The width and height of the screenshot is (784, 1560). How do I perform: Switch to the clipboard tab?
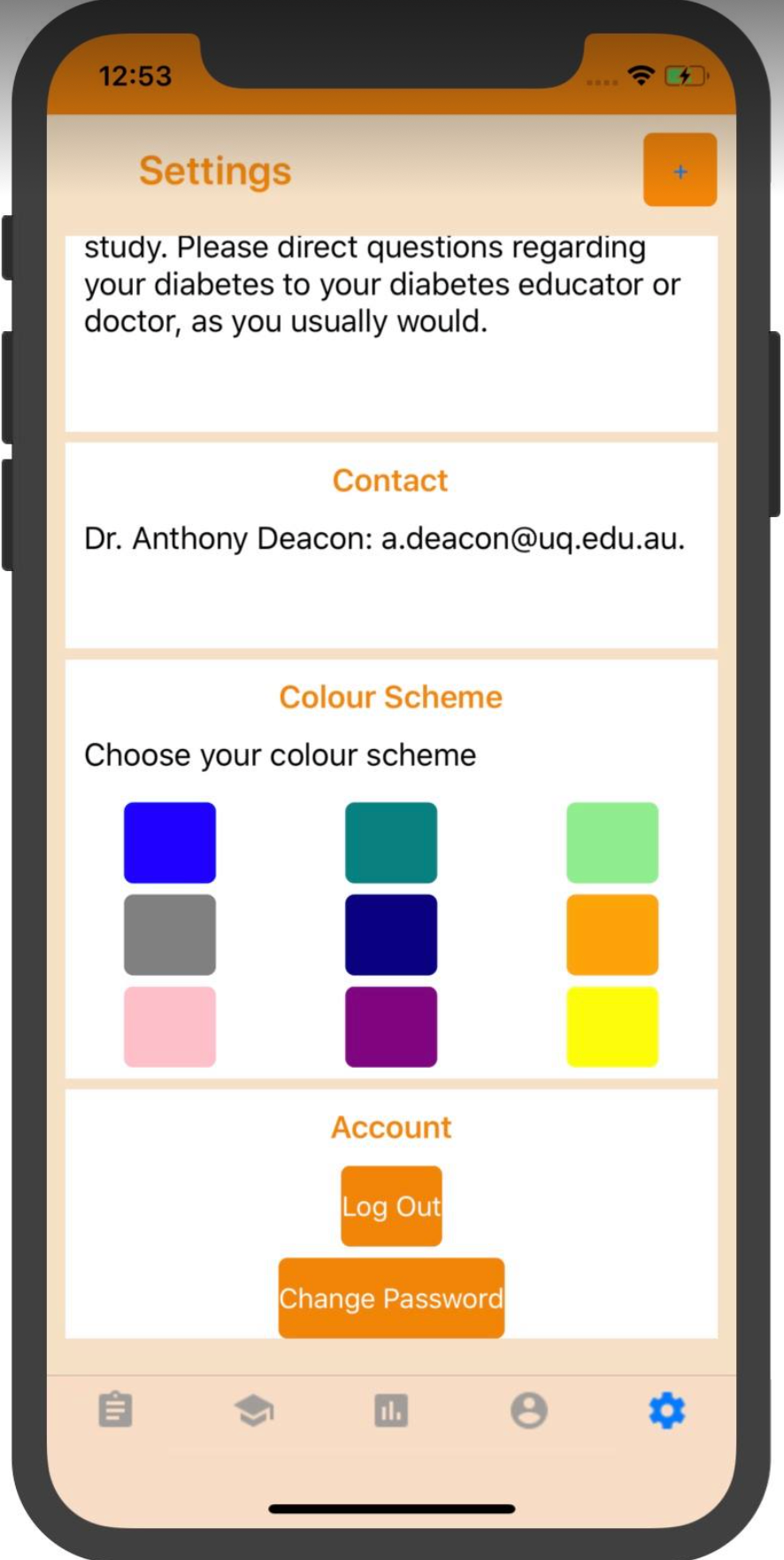point(116,1409)
